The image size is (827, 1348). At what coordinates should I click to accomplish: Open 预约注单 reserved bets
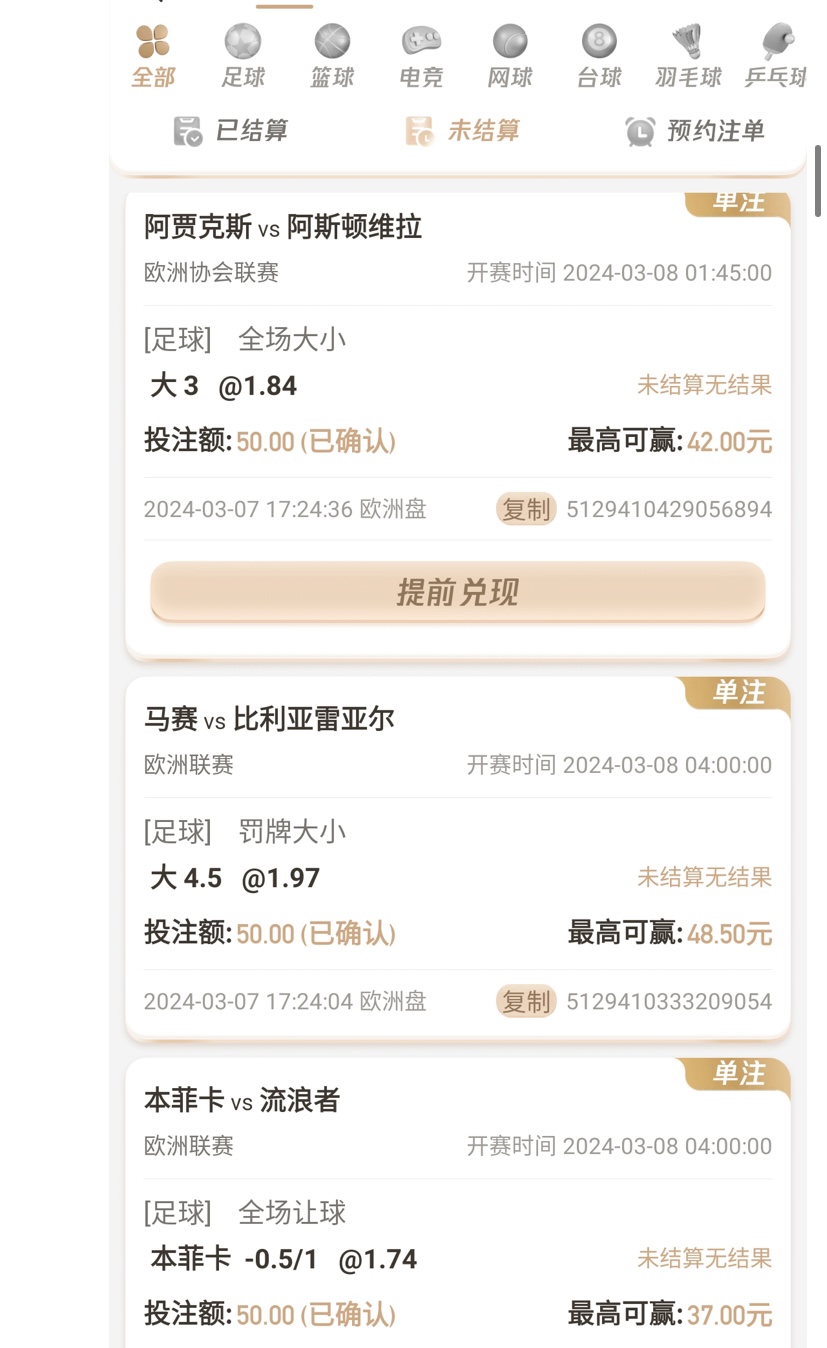pos(695,131)
